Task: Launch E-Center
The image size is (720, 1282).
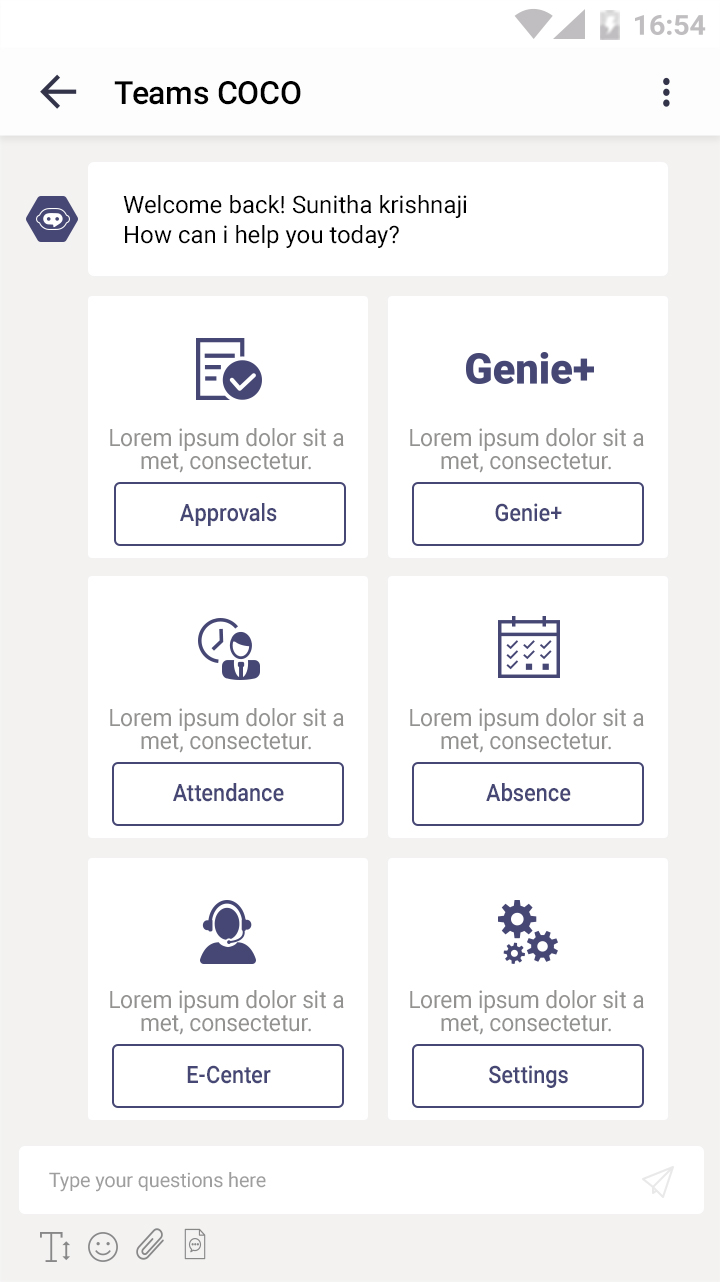Action: click(228, 1076)
